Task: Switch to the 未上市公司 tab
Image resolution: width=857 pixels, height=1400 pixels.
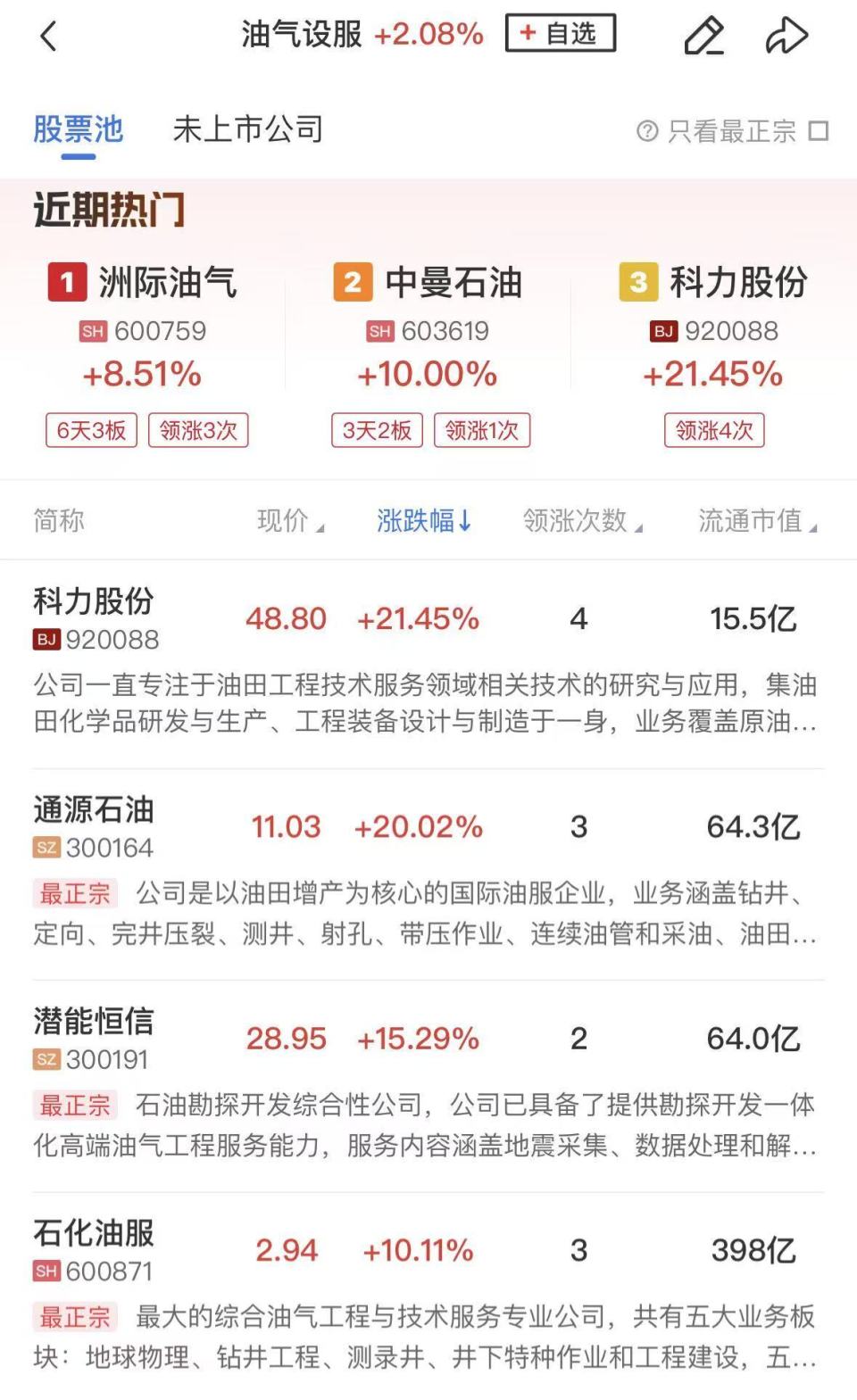Action: coord(247,129)
